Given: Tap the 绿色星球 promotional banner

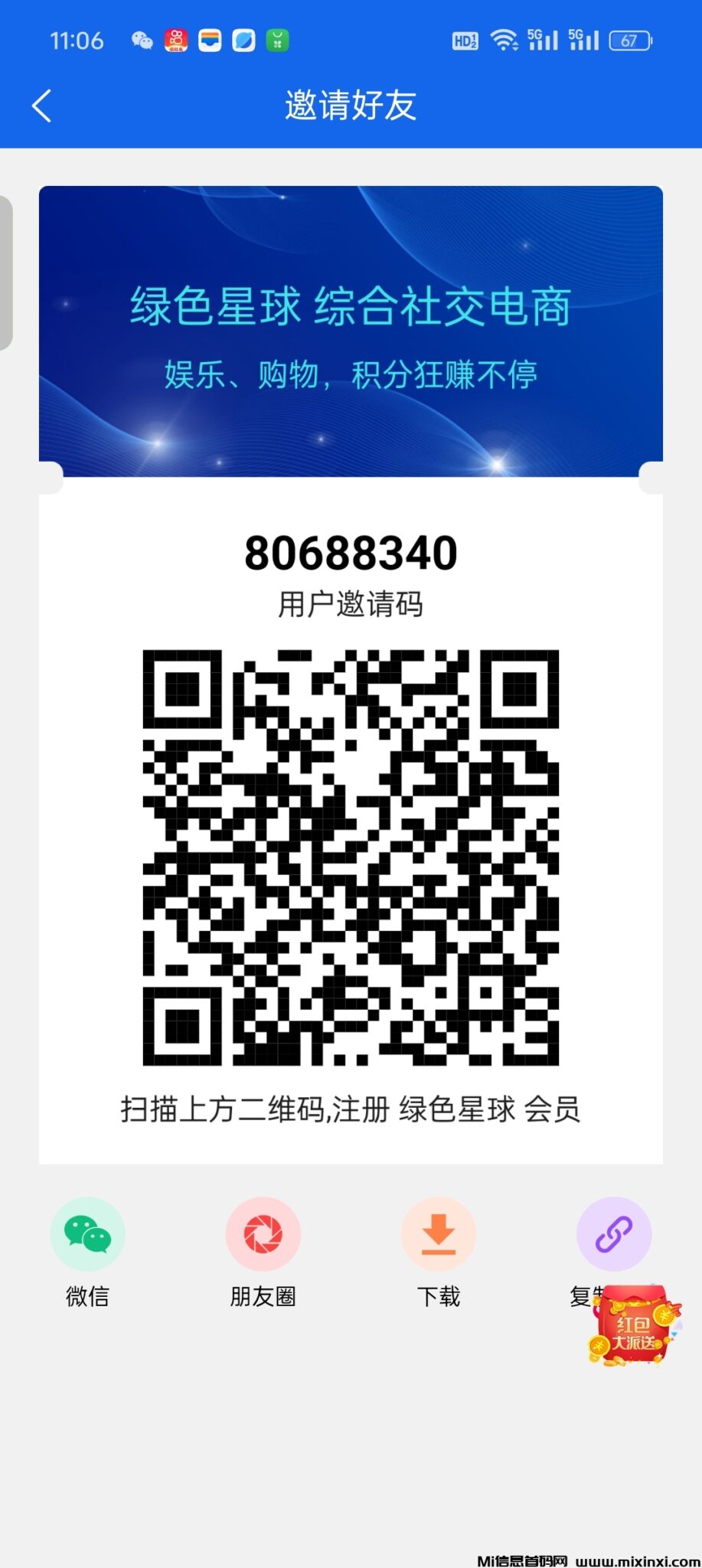Looking at the screenshot, I should click(351, 329).
